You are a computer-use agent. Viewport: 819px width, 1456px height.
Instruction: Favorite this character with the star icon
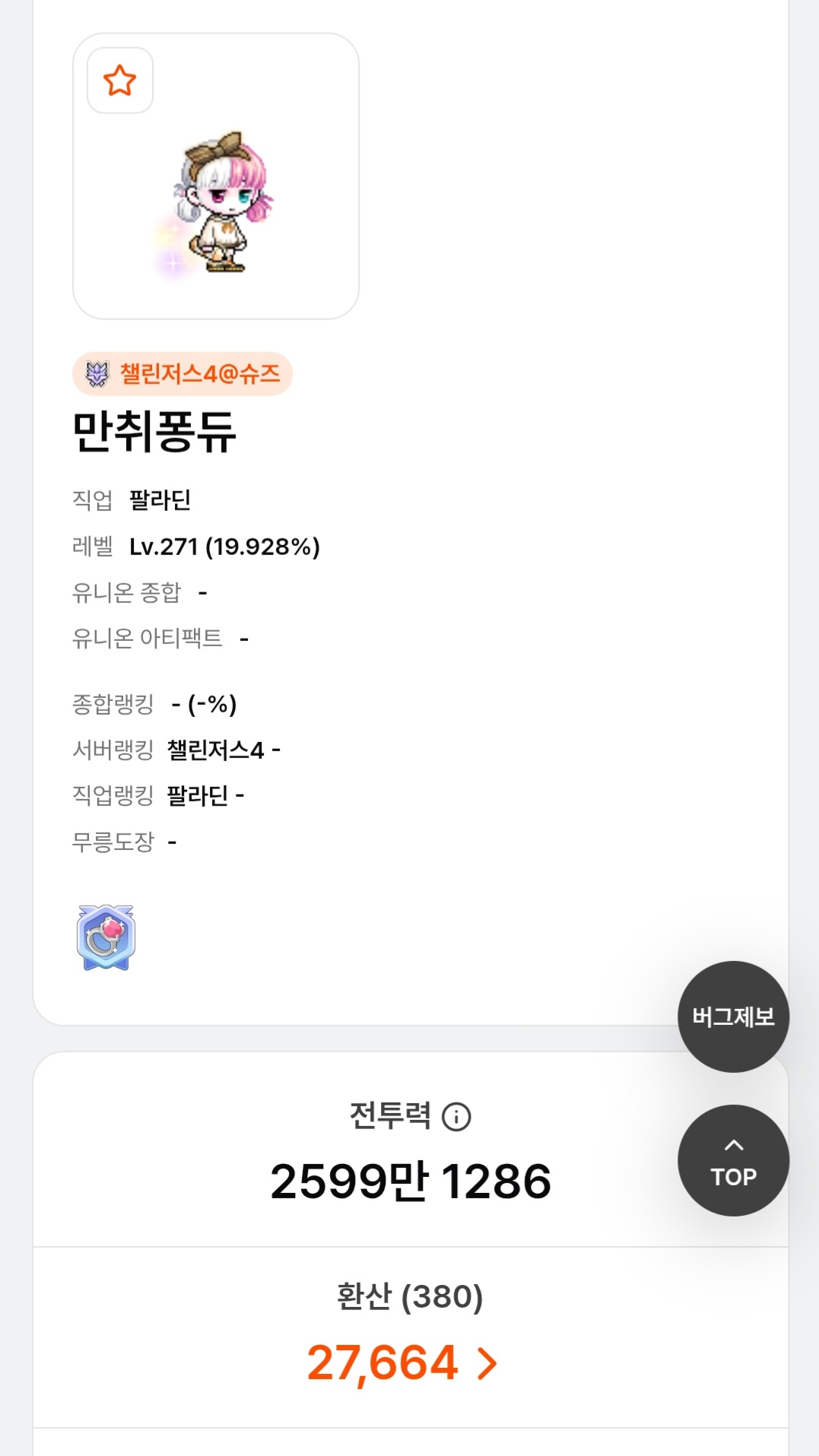[120, 81]
